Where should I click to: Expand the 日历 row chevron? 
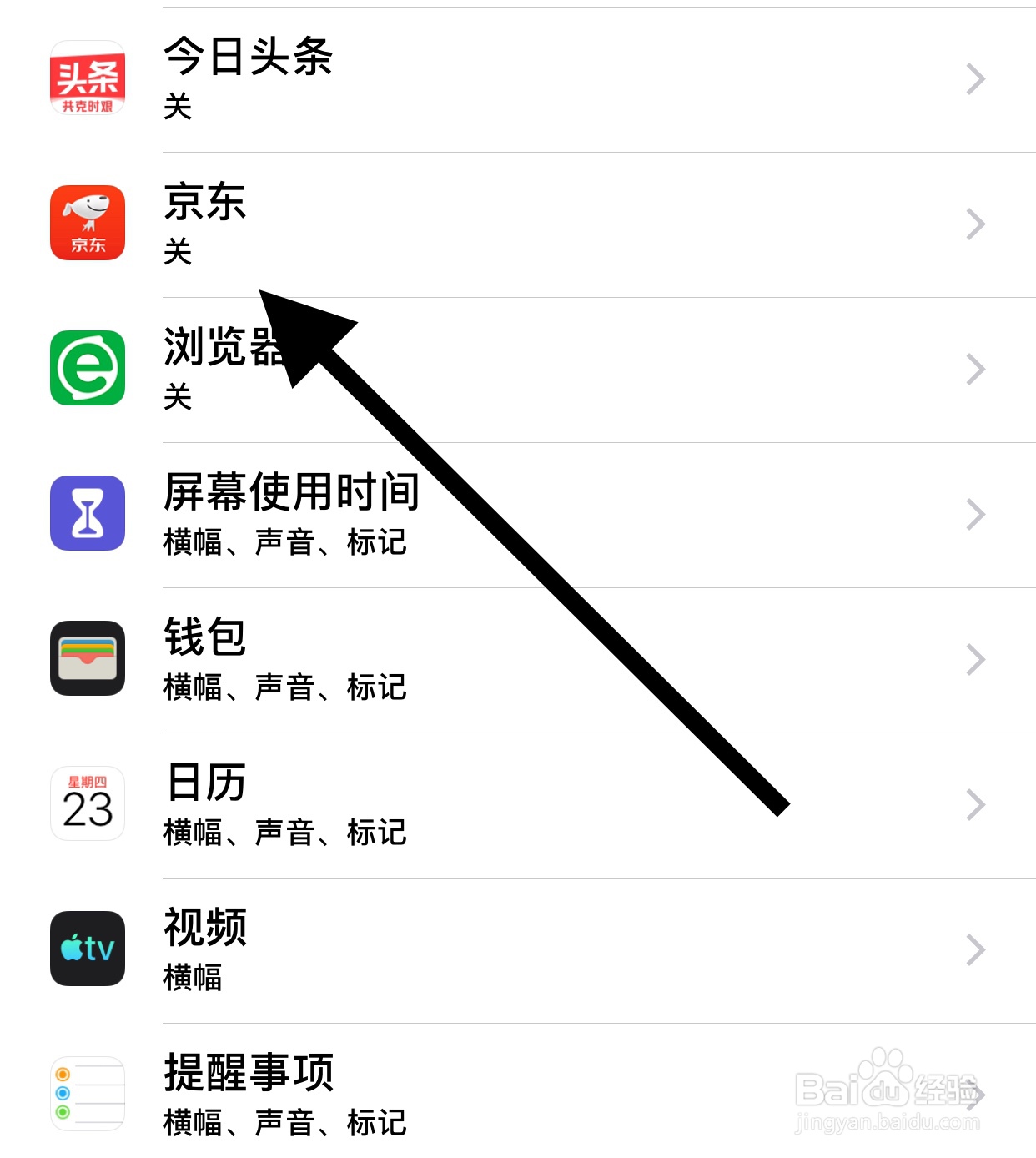click(x=976, y=803)
